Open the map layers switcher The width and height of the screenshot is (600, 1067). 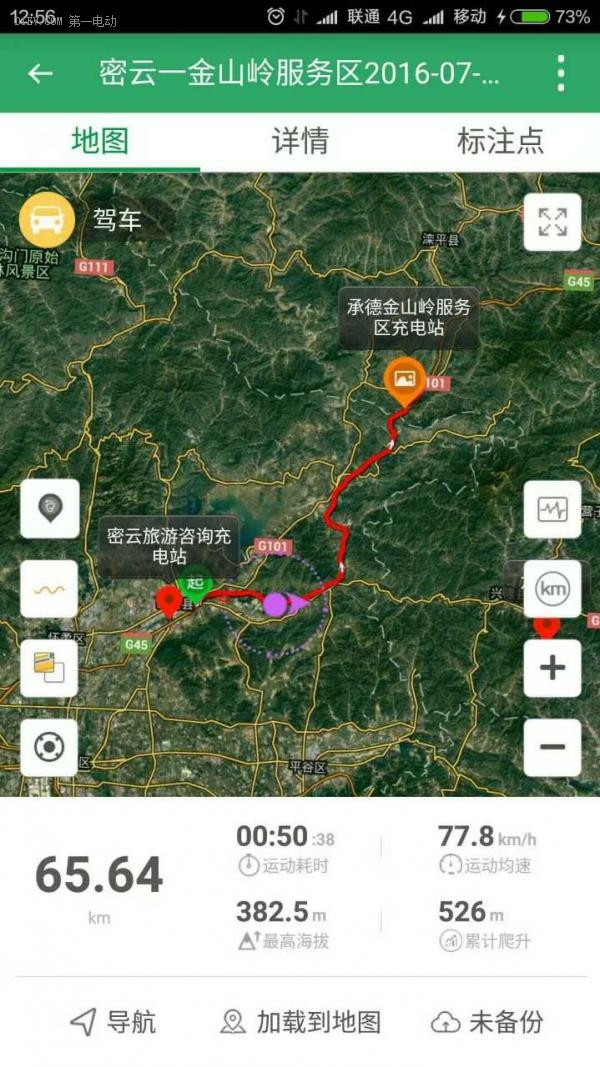[50, 668]
